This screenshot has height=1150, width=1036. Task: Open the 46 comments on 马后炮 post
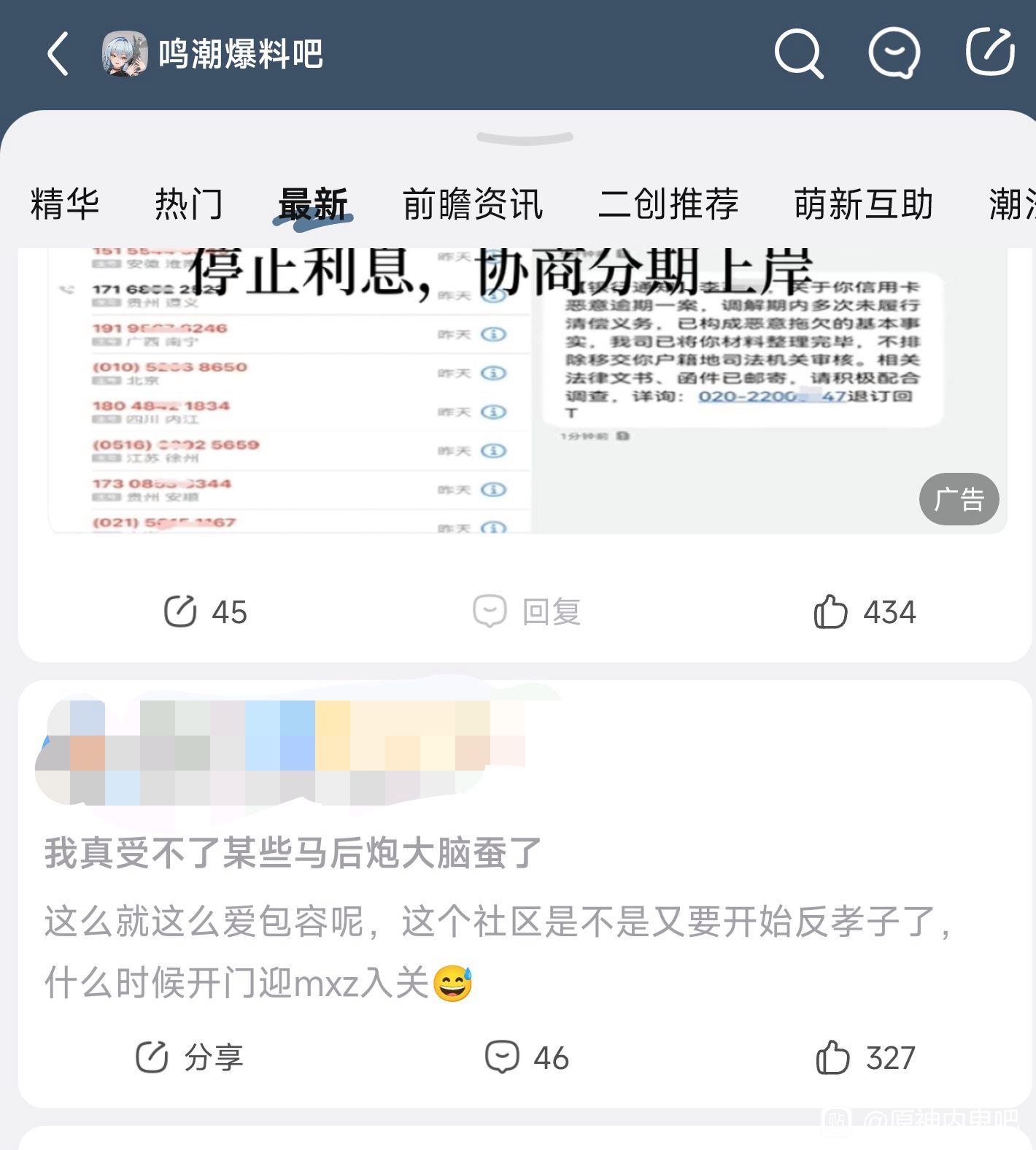(527, 1057)
